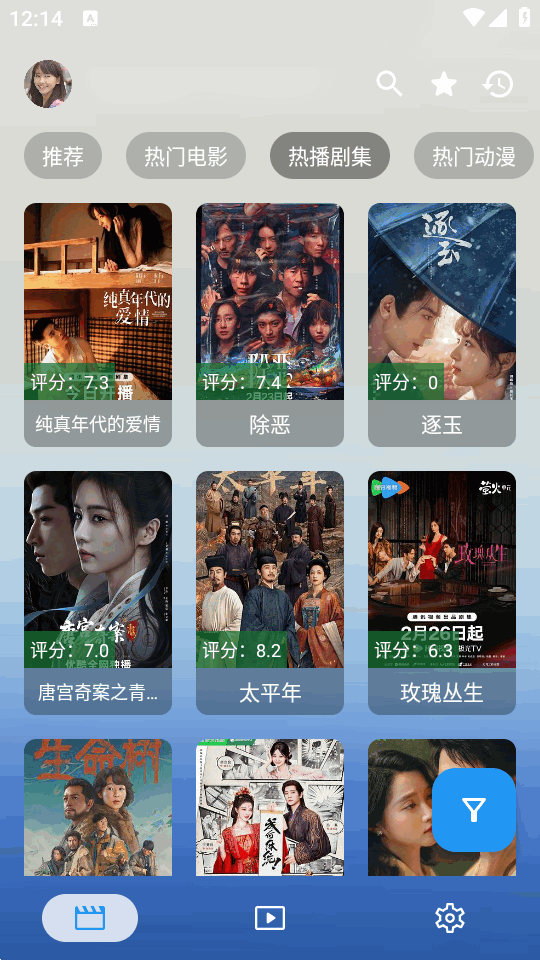Tap the blue filter floating button

[x=474, y=810]
